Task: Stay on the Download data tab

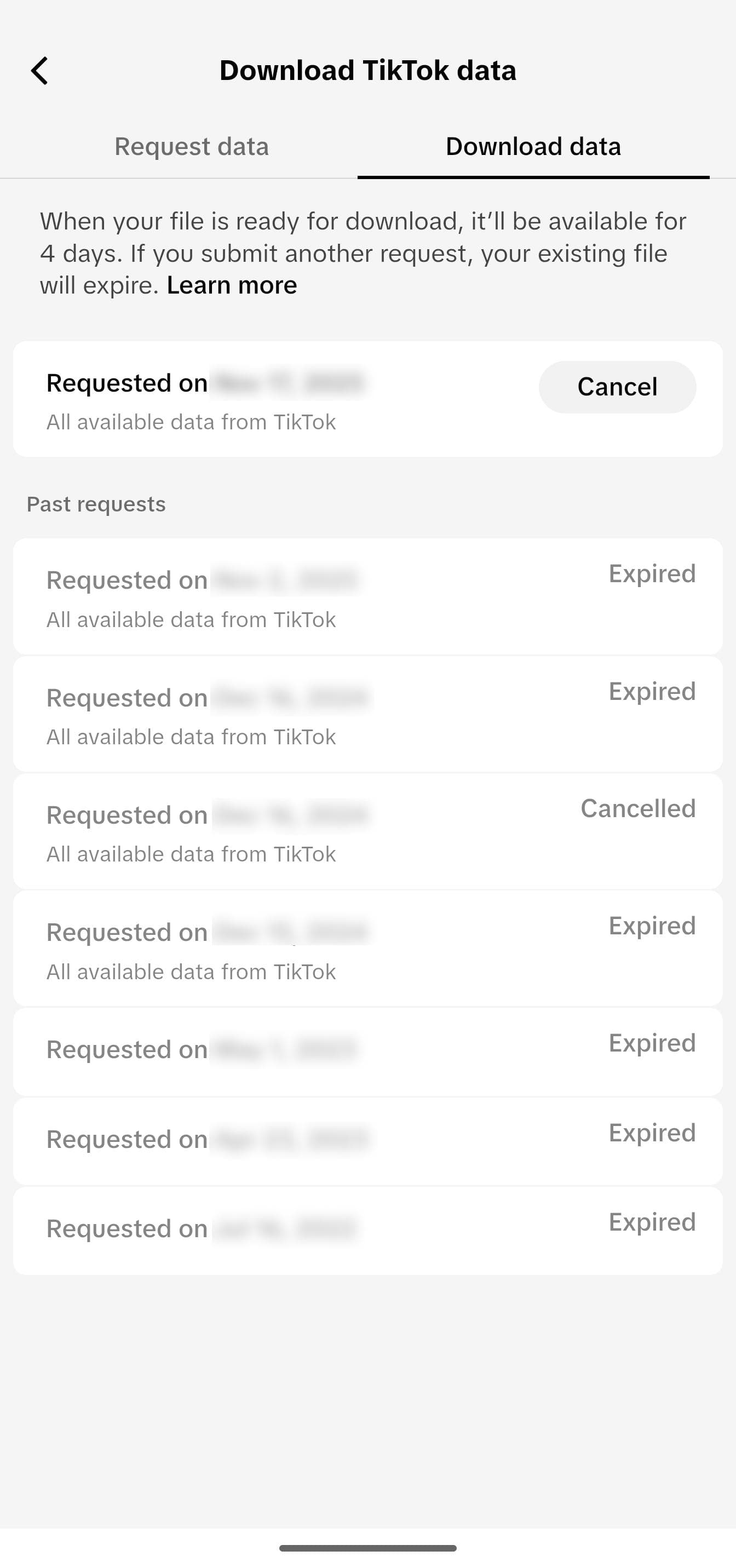Action: (x=532, y=147)
